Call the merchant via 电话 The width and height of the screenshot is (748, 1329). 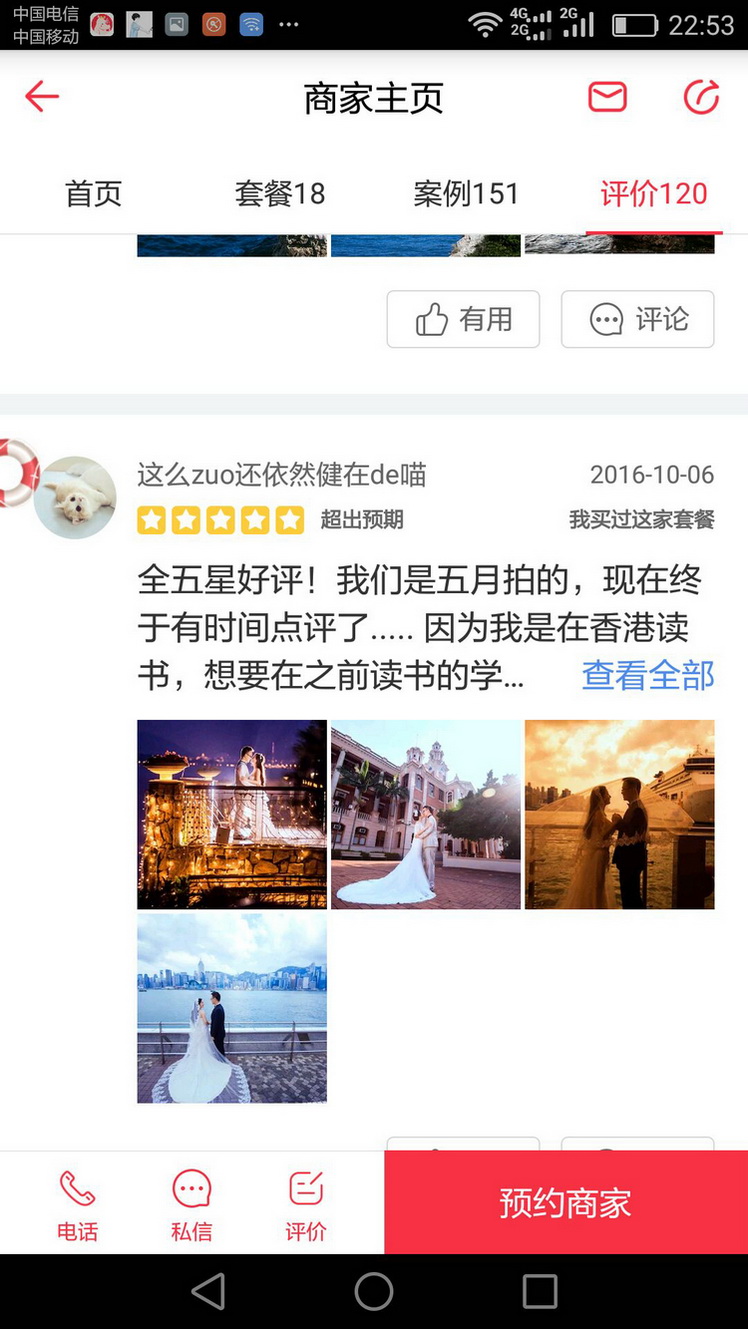(77, 1205)
